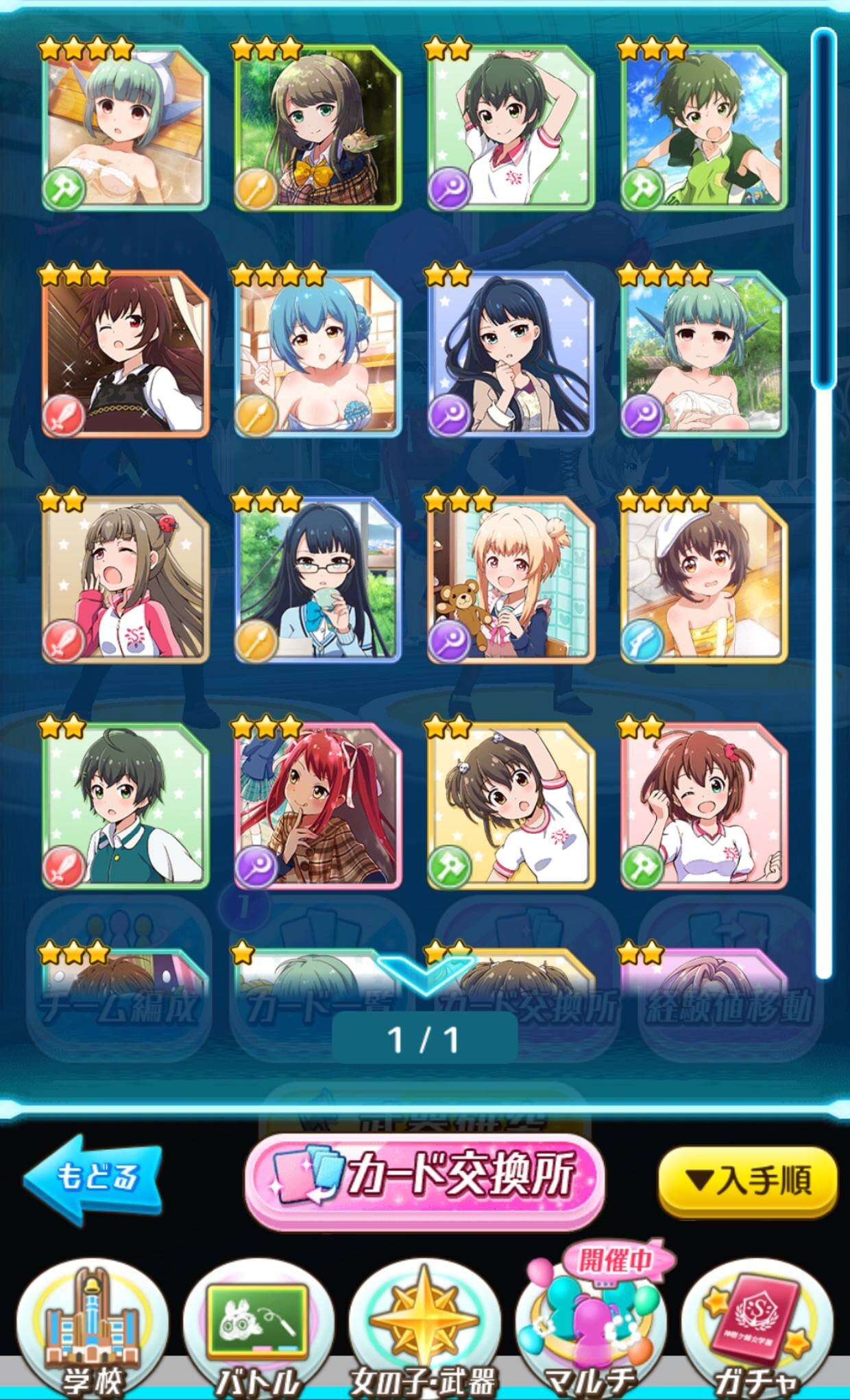Viewport: 850px width, 1400px height.
Task: Open the カード交換所 card exchange button
Action: point(424,1178)
